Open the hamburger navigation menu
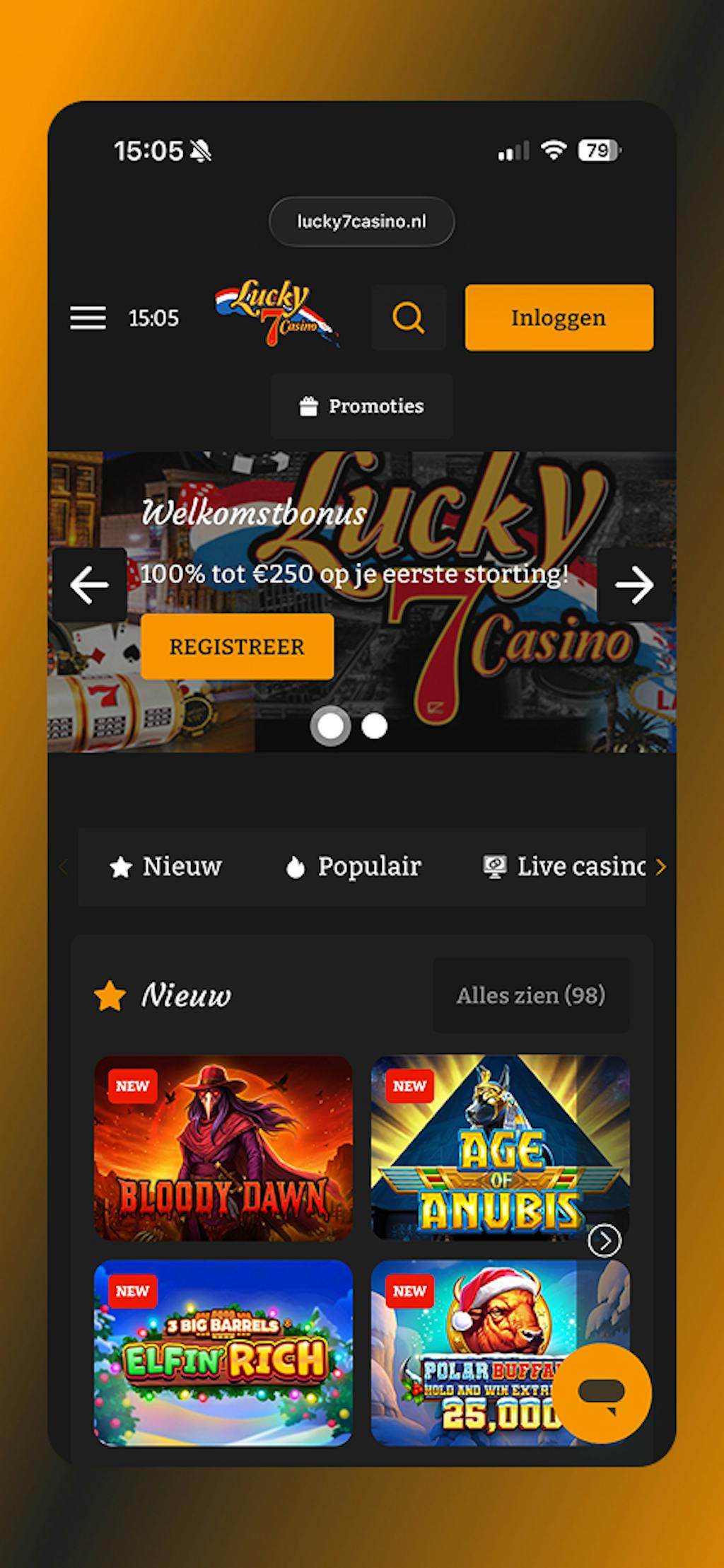This screenshot has height=1568, width=724. (x=88, y=318)
